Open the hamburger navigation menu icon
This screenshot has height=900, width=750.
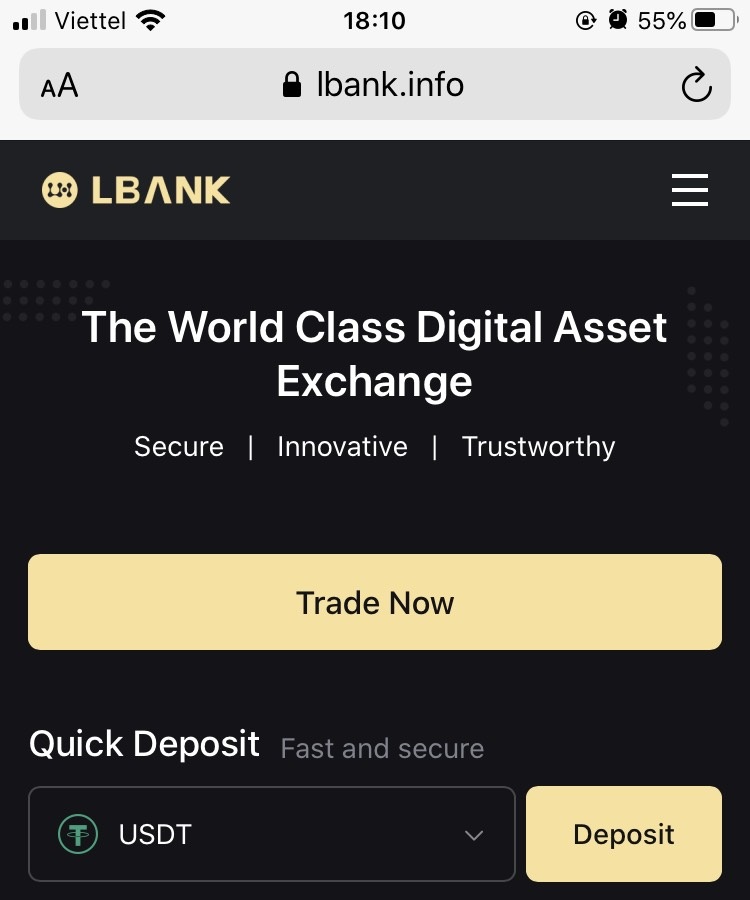[x=690, y=190]
